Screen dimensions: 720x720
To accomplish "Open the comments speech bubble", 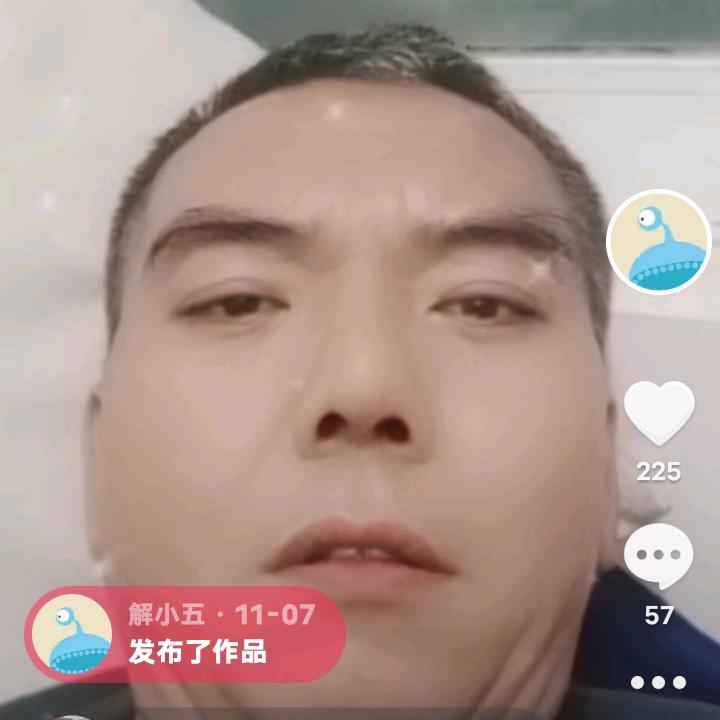I will pyautogui.click(x=658, y=556).
